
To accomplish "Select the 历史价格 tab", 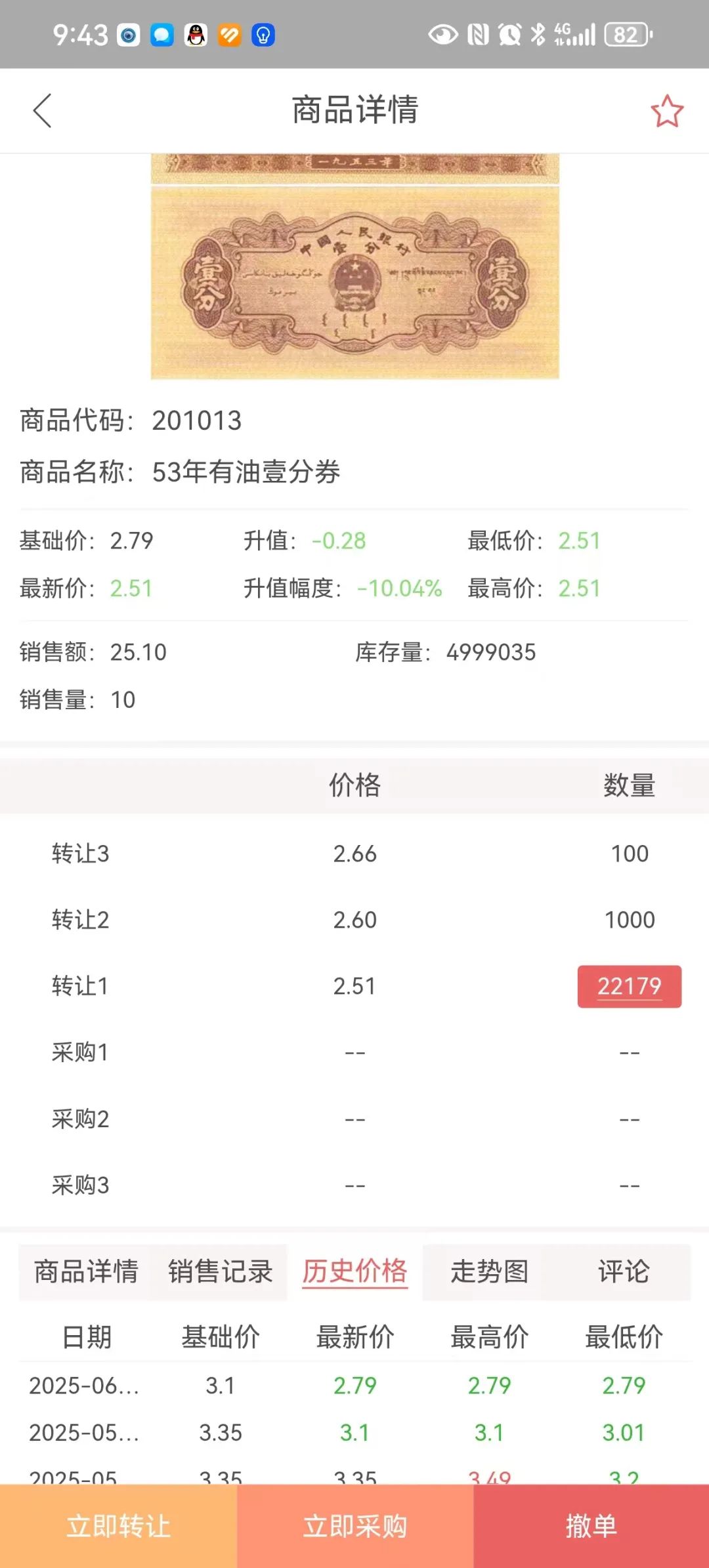I will pyautogui.click(x=354, y=1271).
